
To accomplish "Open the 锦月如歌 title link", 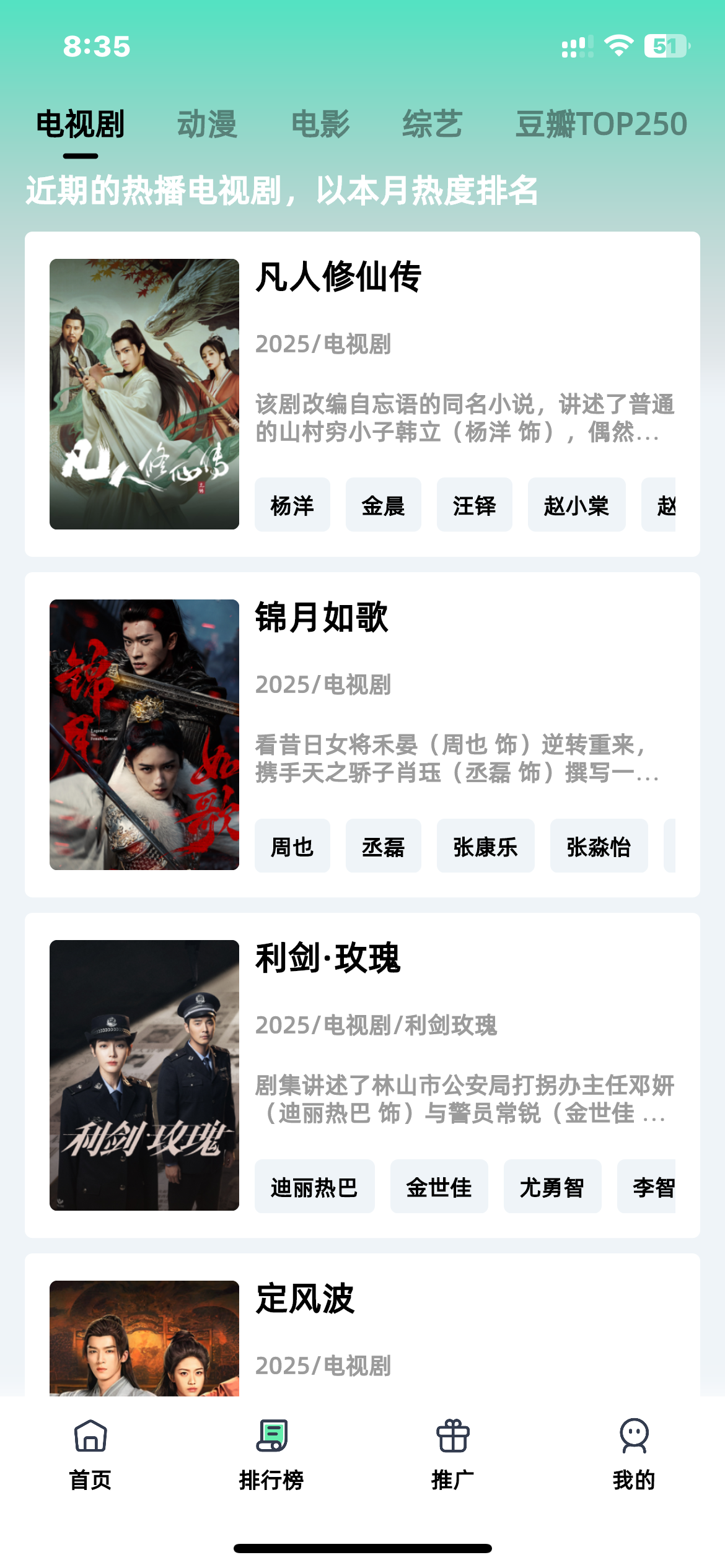I will point(323,621).
